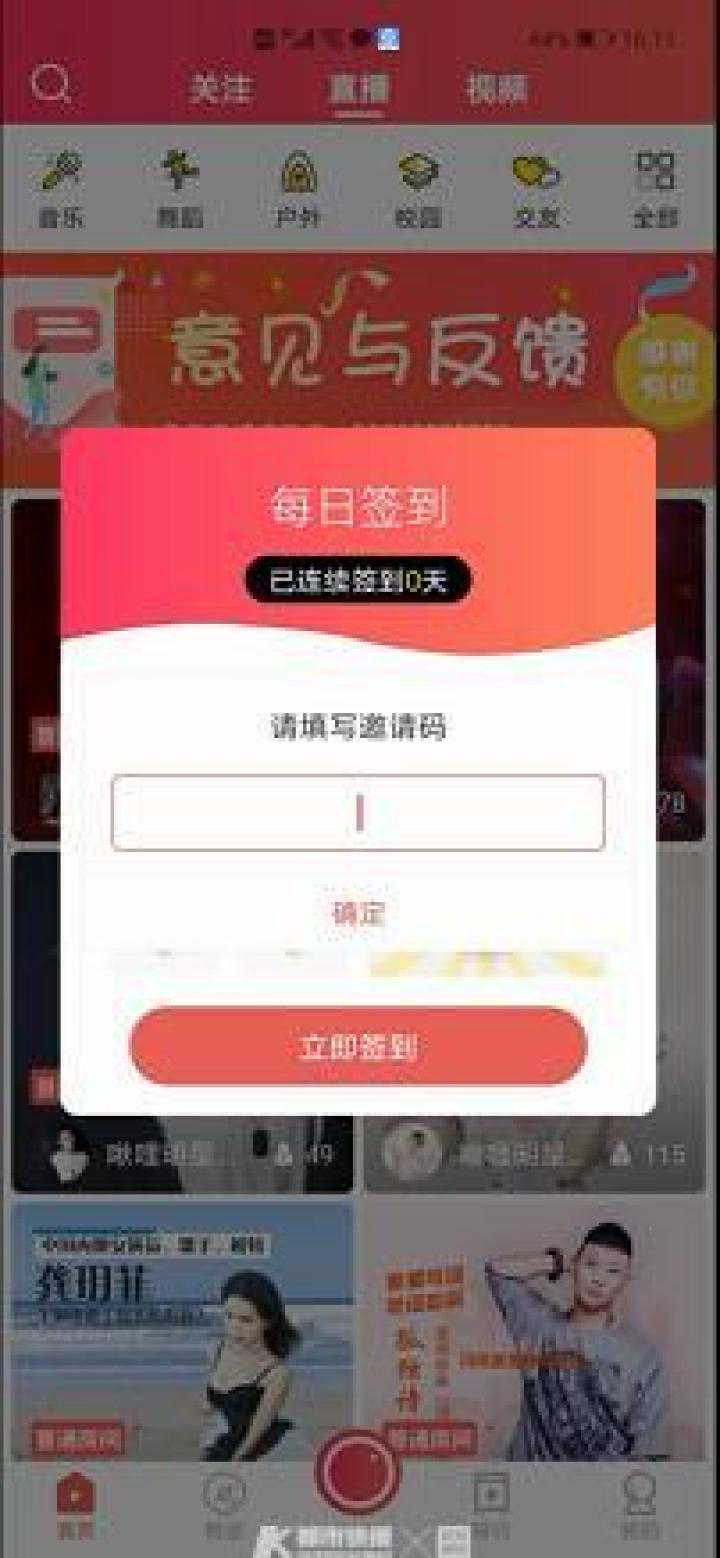Open the 我的 profile tab

[x=640, y=1503]
